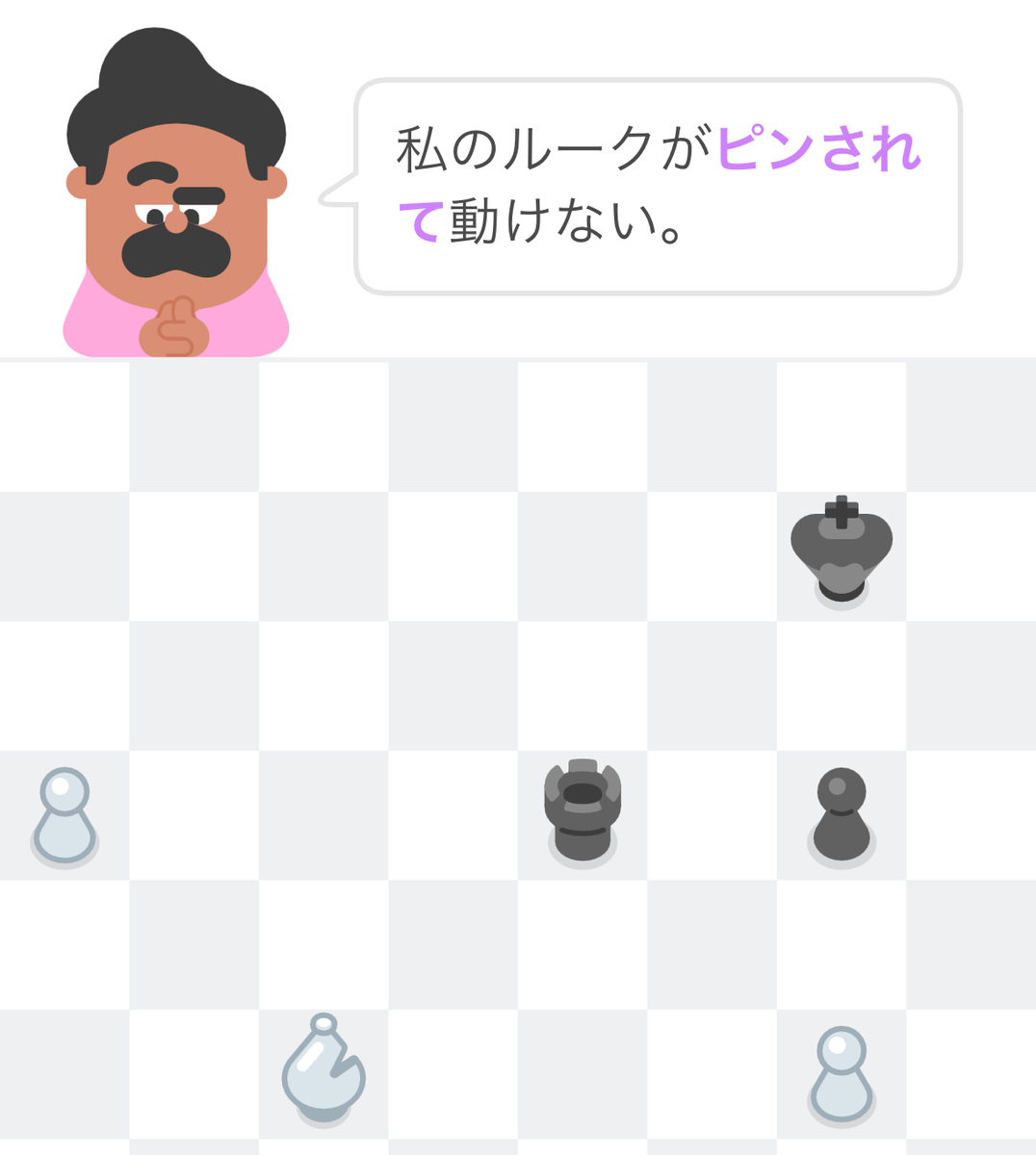The height and width of the screenshot is (1155, 1036).
Task: Select the white knight piece
Action: (324, 1070)
